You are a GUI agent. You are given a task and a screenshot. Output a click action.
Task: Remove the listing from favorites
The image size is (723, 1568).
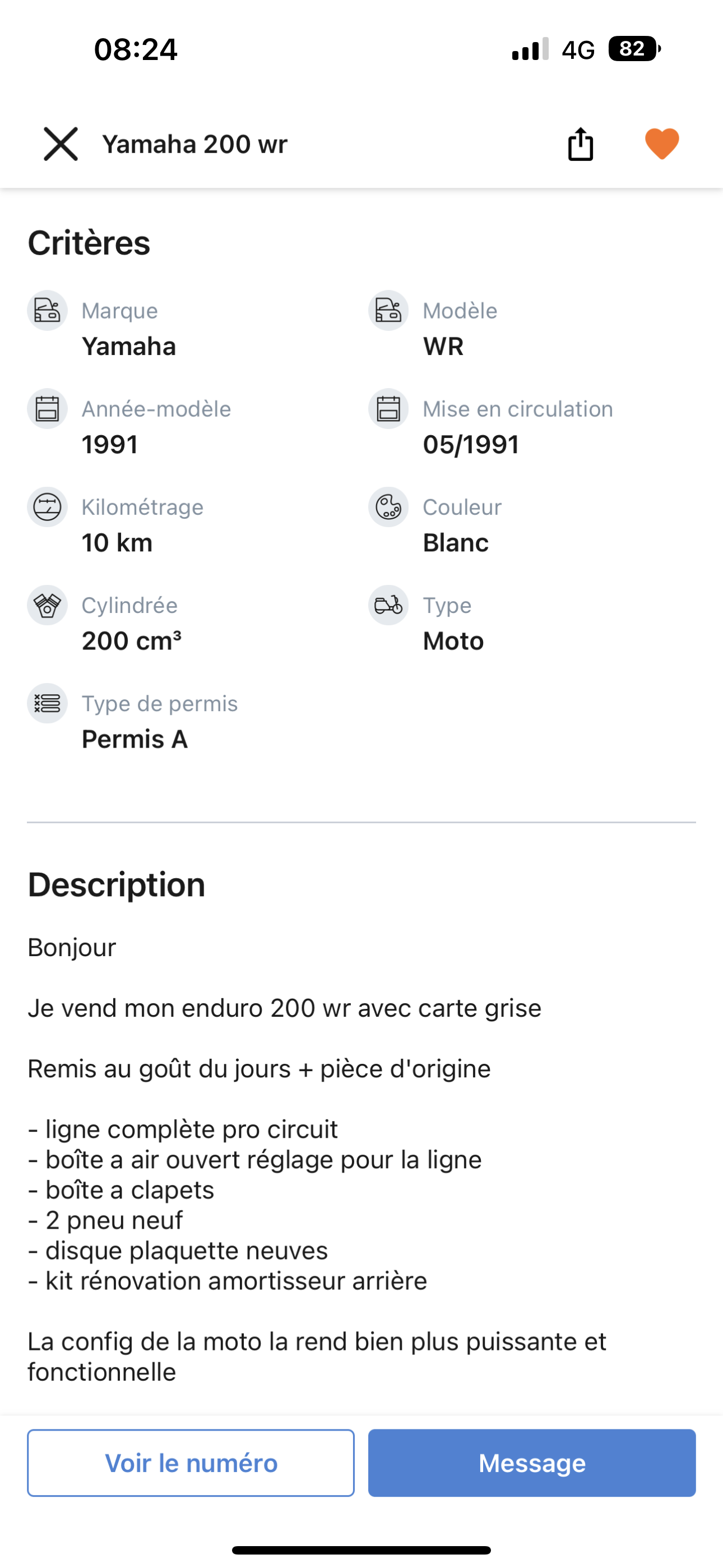pos(661,144)
